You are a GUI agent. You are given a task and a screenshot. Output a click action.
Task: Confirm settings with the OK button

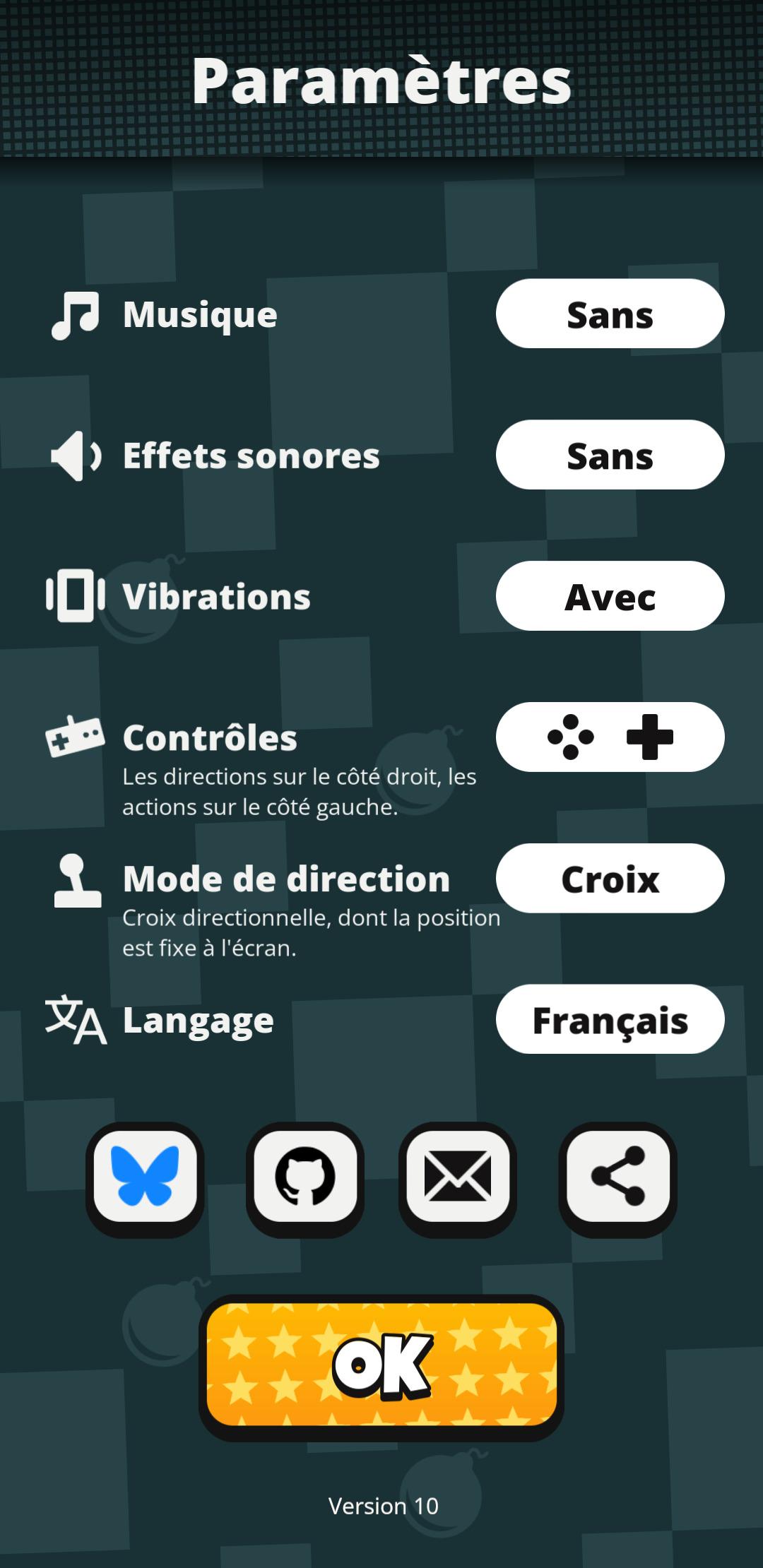coord(381,1367)
